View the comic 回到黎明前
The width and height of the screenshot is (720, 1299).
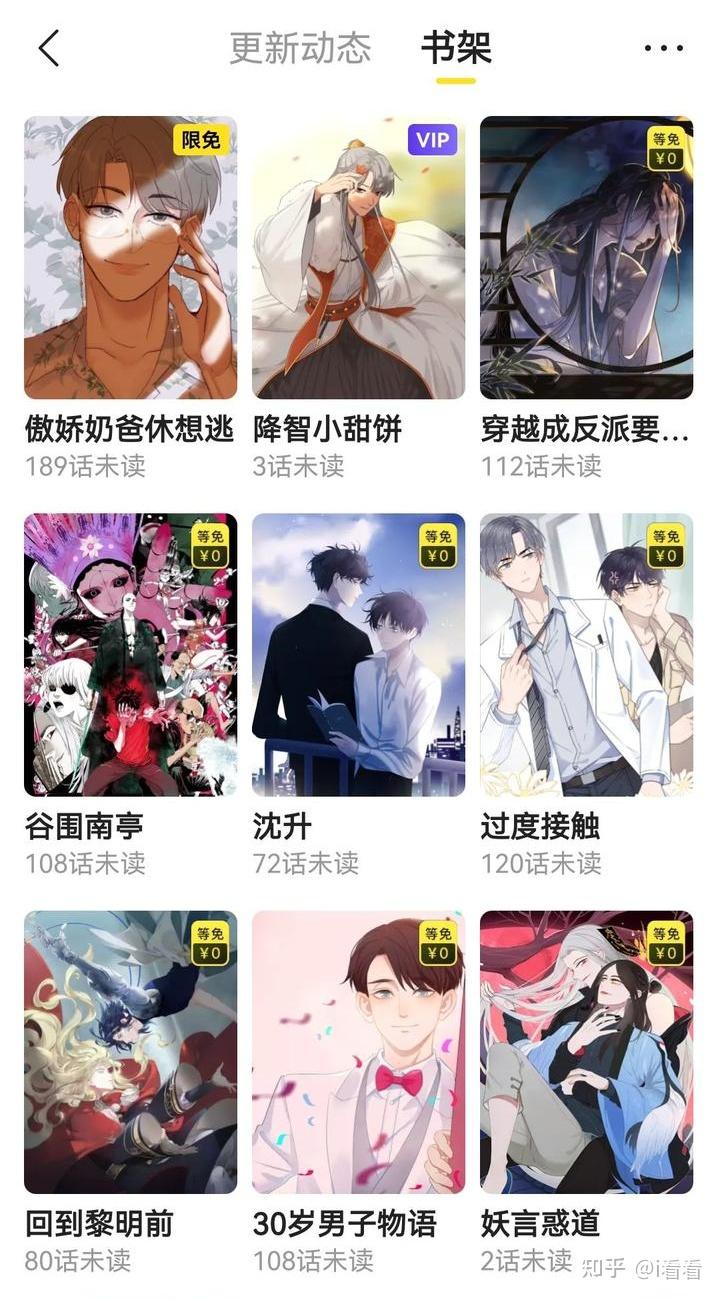(130, 1052)
